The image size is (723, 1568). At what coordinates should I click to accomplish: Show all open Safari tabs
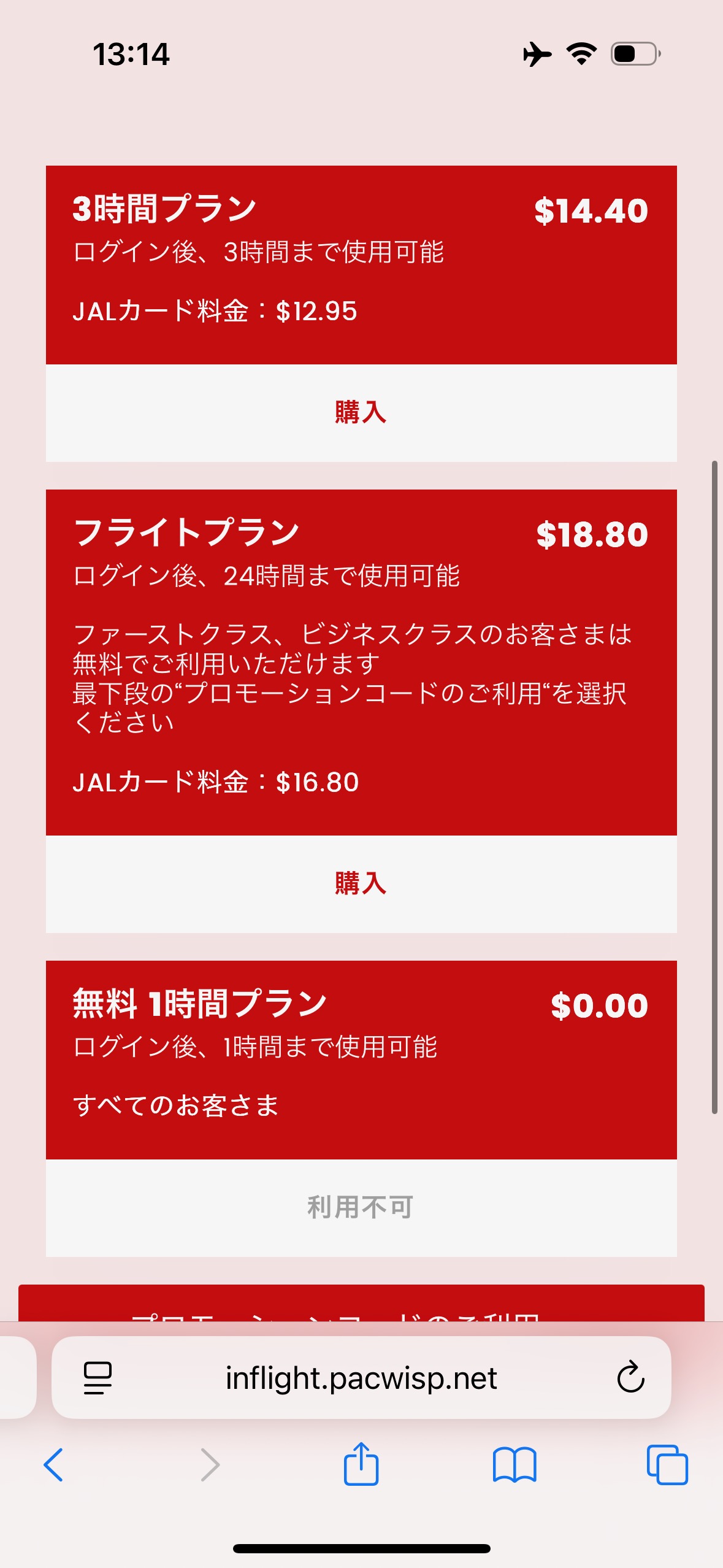667,1465
